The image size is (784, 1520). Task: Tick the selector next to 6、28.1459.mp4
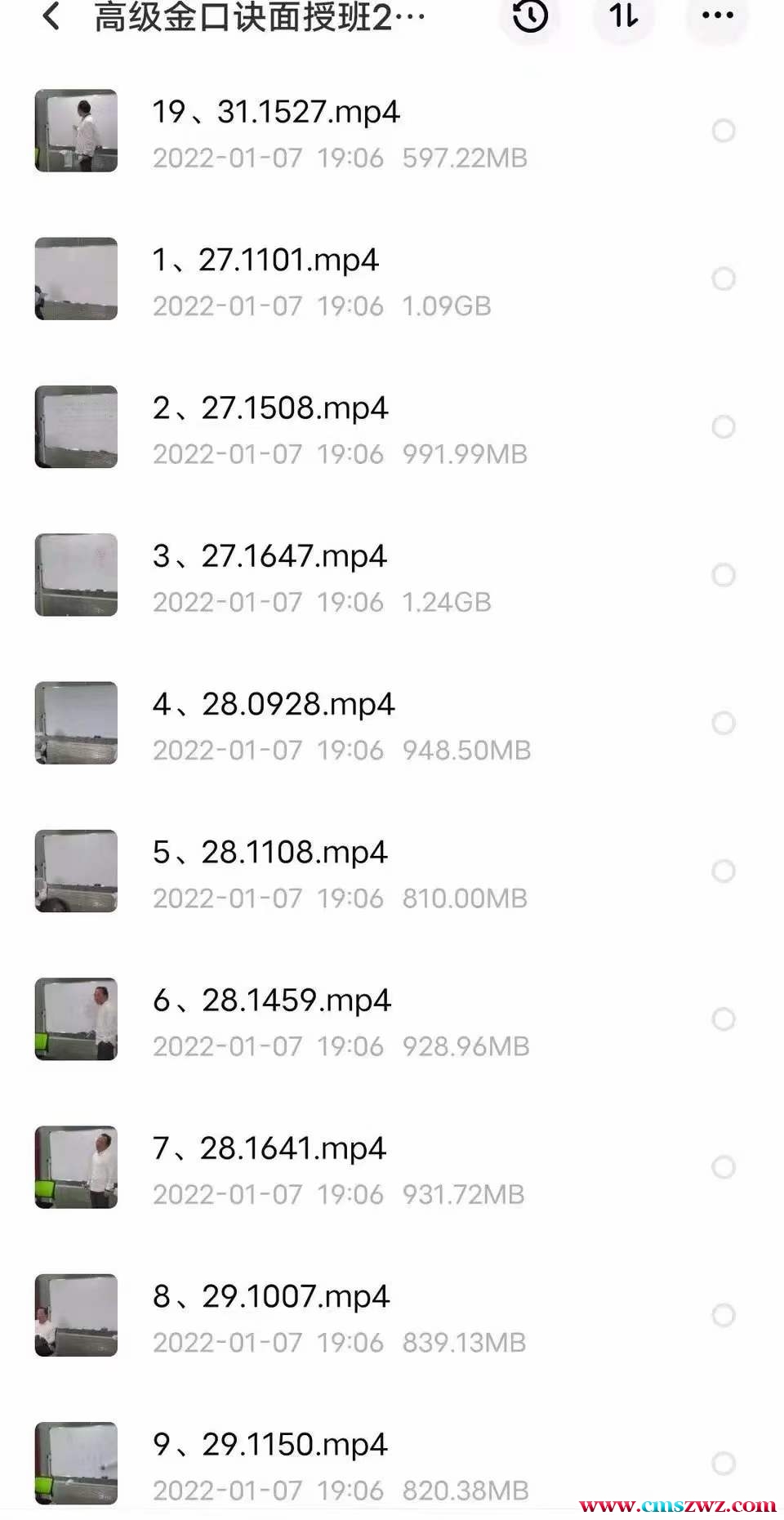[x=724, y=1019]
